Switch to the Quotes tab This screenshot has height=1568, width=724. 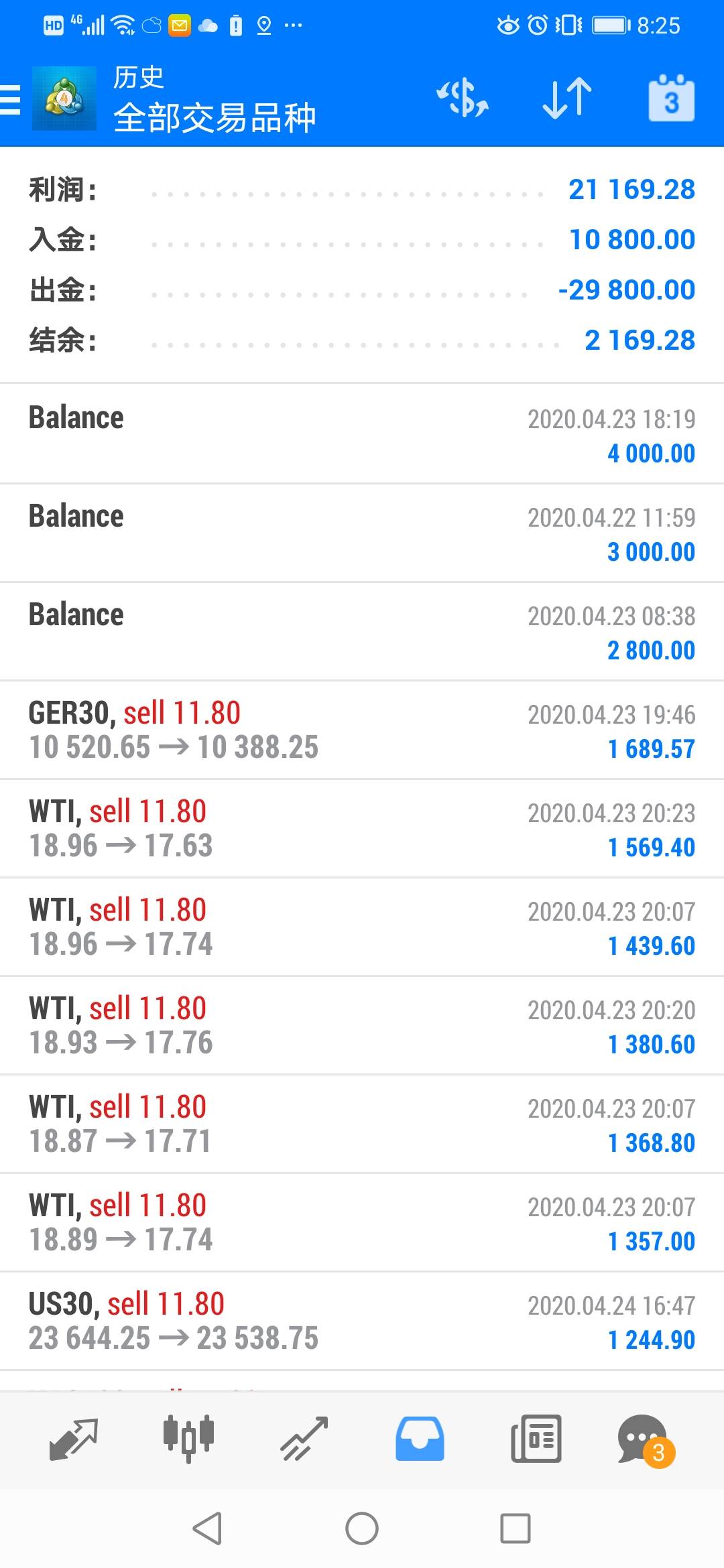point(74,1438)
